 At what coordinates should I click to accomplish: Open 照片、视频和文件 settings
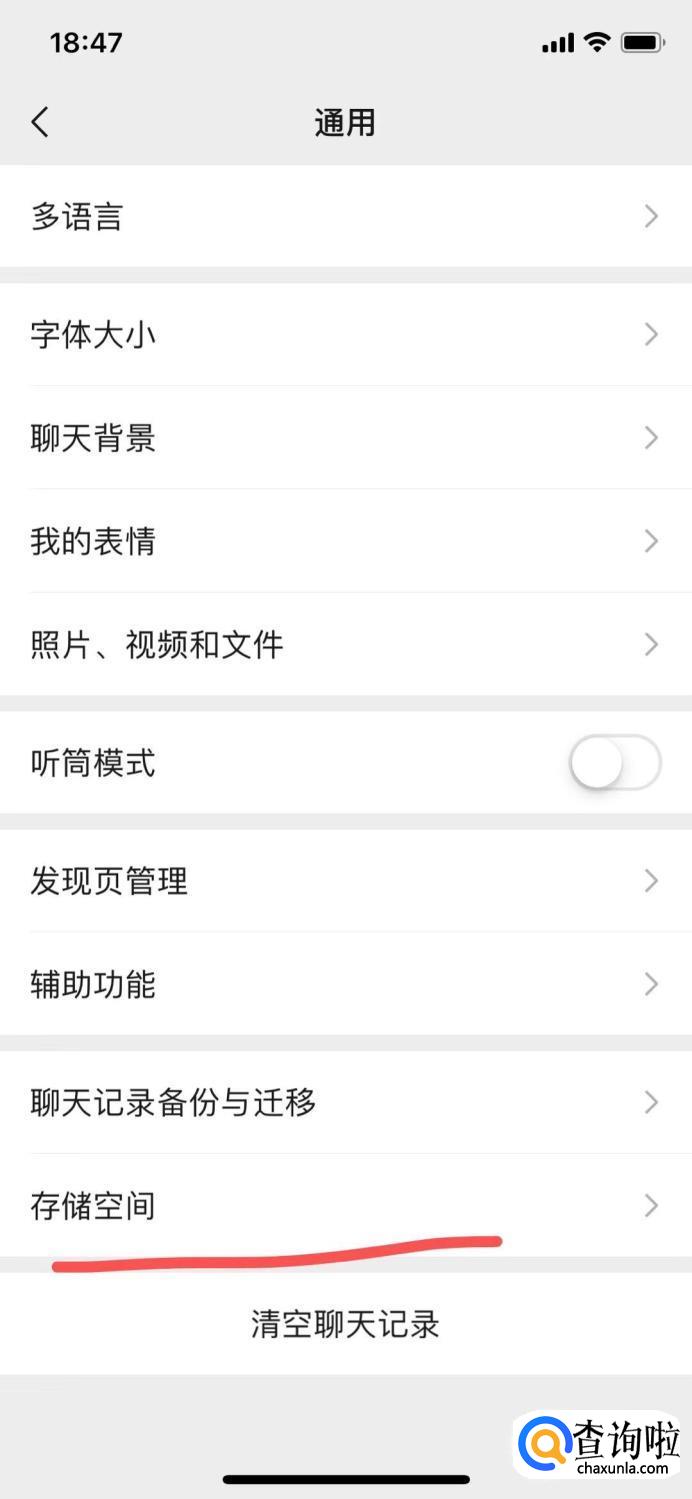point(345,644)
